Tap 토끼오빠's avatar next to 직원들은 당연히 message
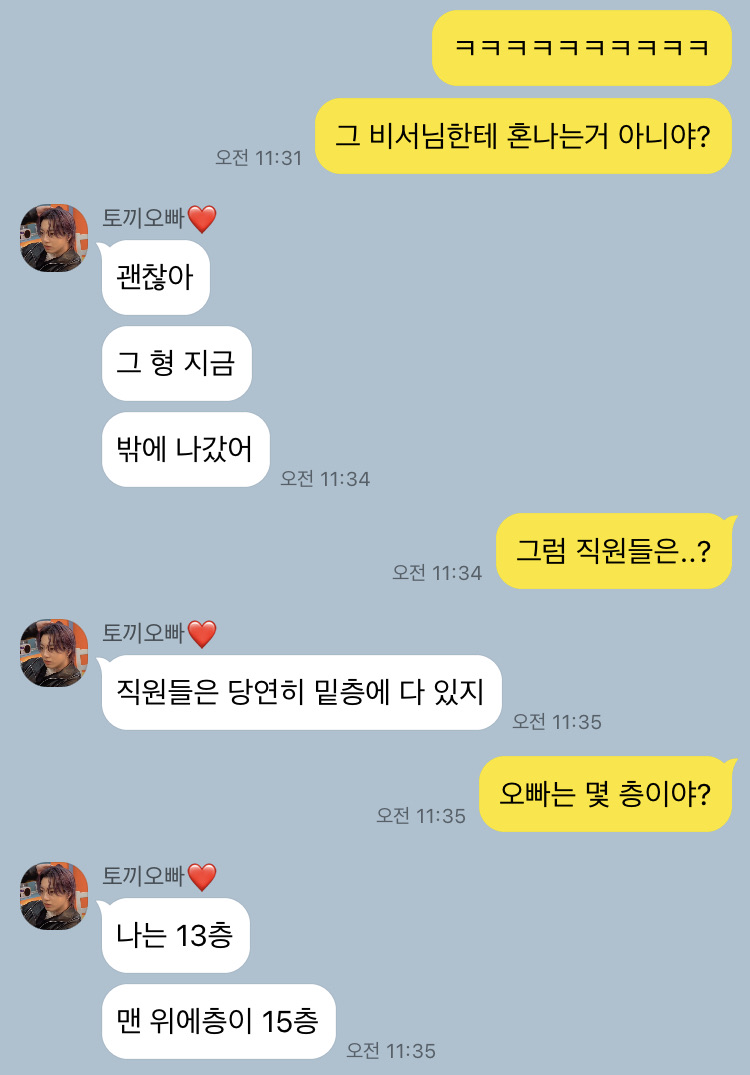The height and width of the screenshot is (1075, 750). [54, 652]
